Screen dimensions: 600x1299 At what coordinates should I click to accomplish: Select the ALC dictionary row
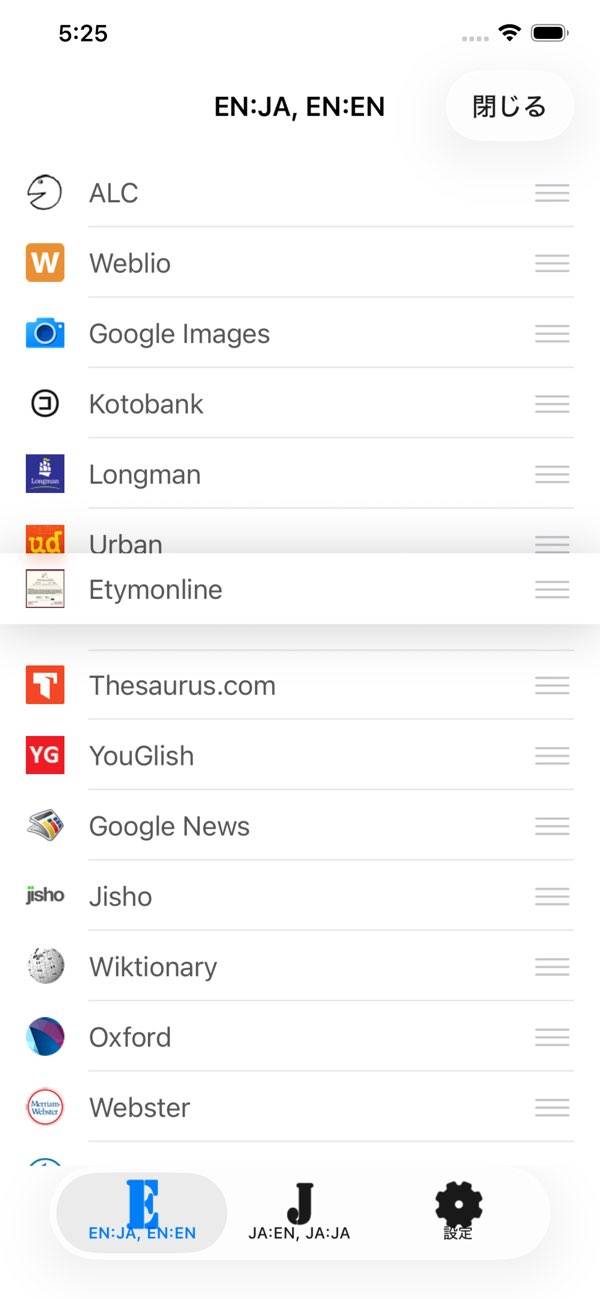click(x=113, y=193)
